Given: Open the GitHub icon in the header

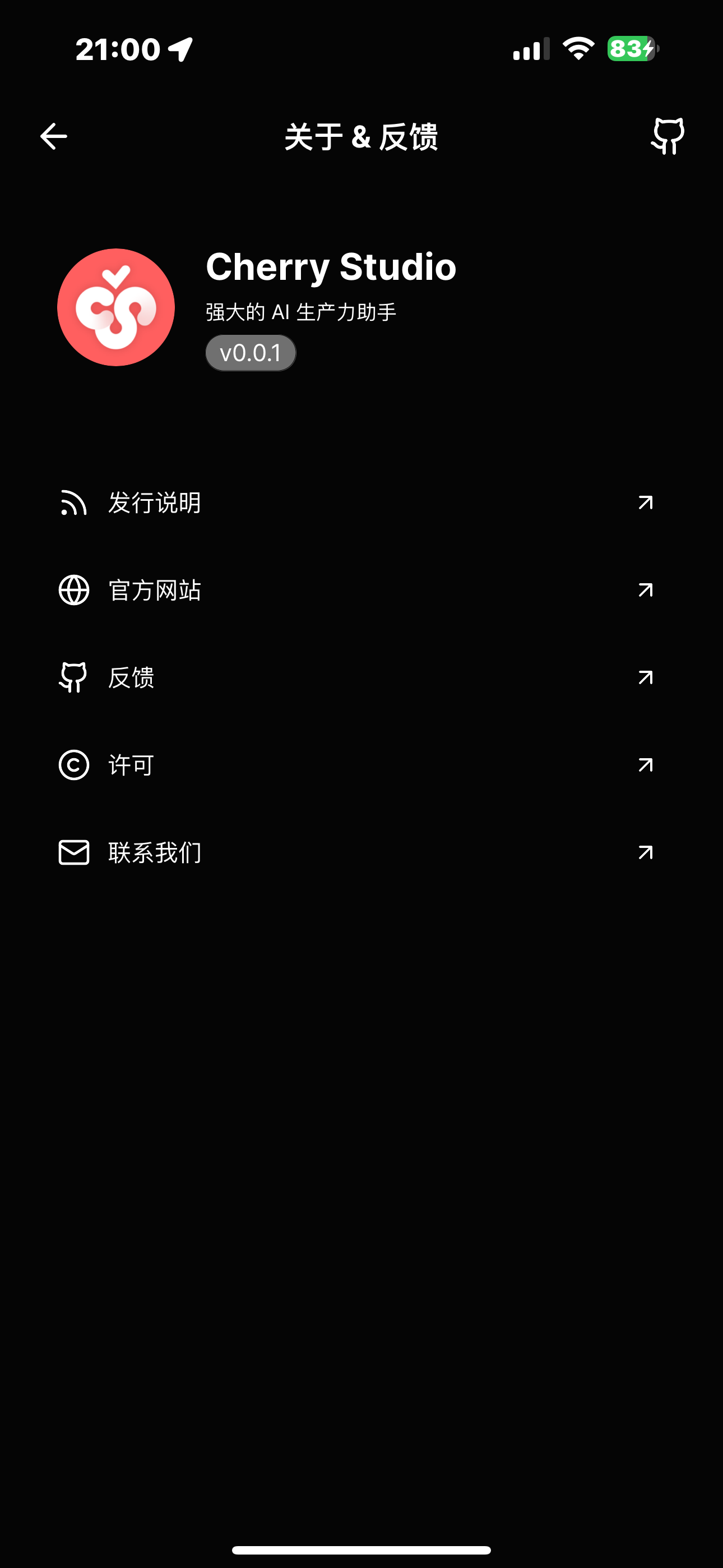Looking at the screenshot, I should [668, 136].
